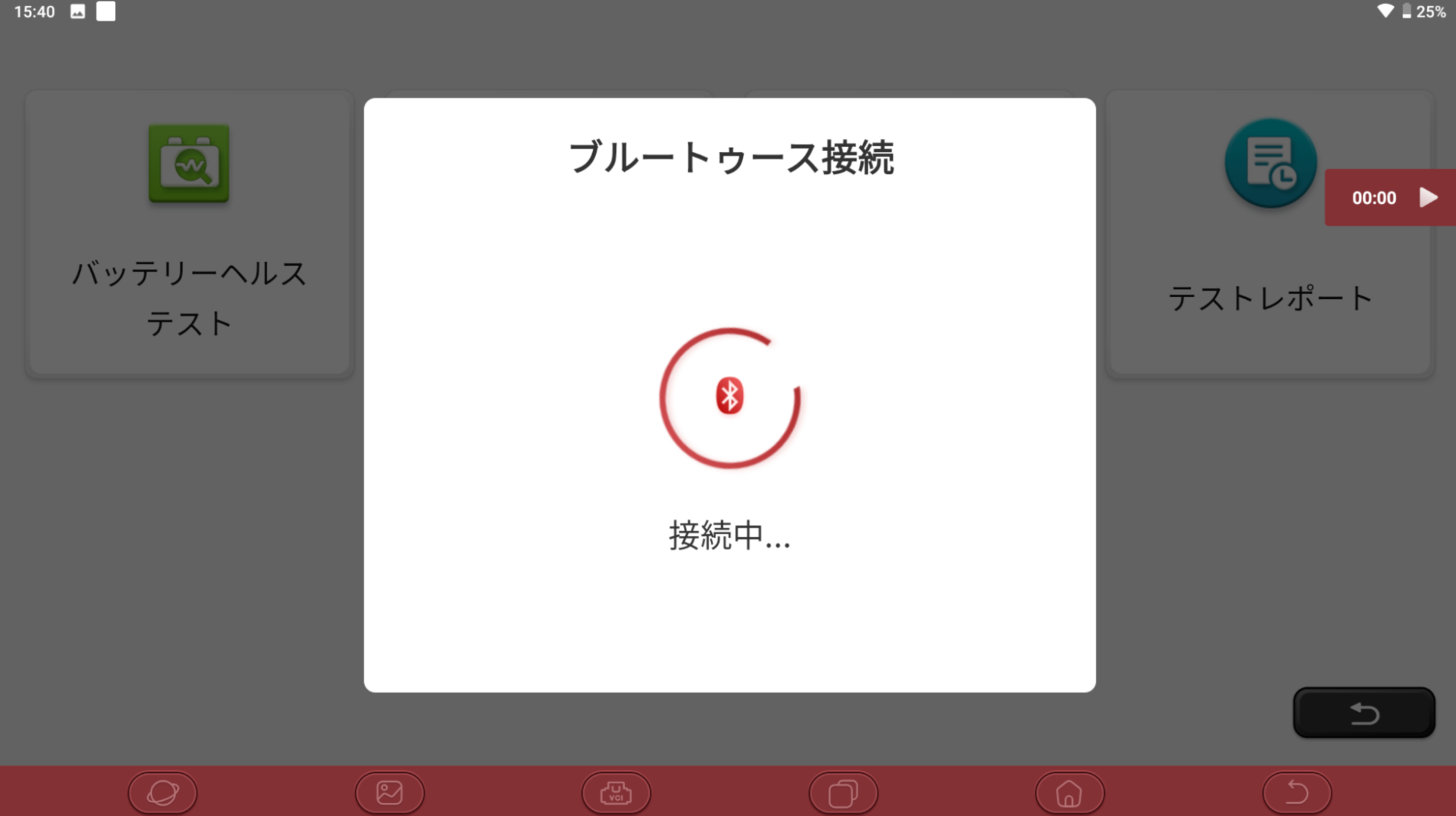Tap the black return arrow button

pos(1363,713)
